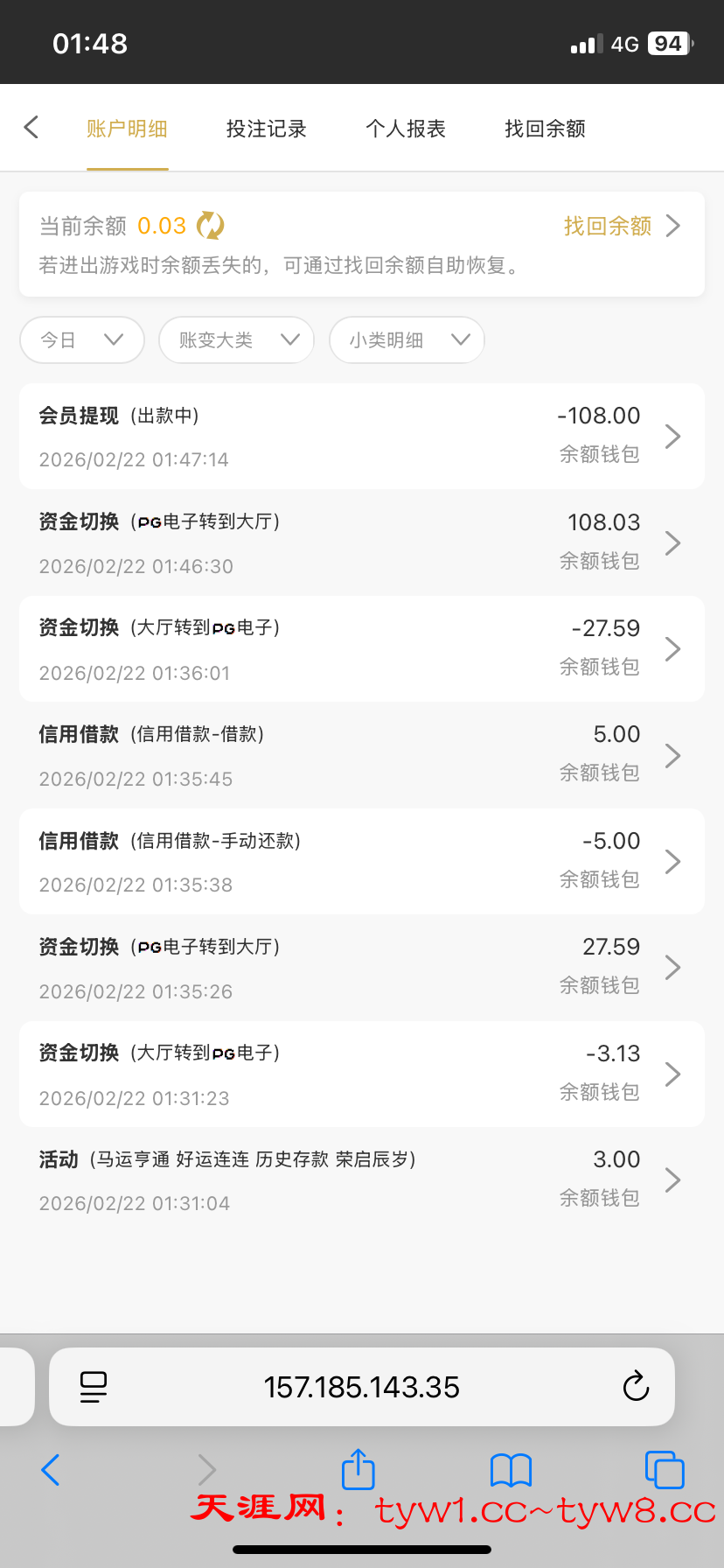Refresh the current balance

pyautogui.click(x=211, y=226)
